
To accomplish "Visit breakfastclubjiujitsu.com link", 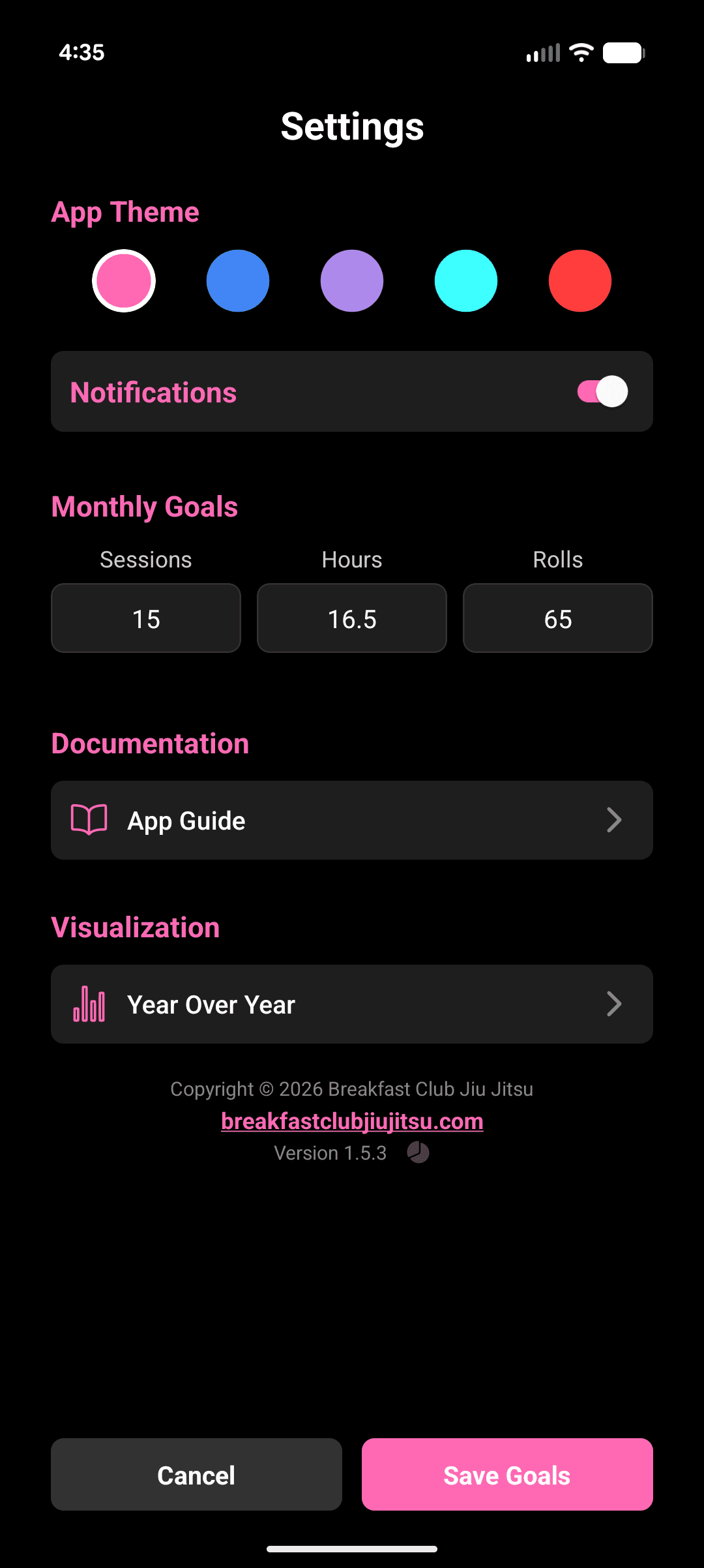I will (352, 1121).
